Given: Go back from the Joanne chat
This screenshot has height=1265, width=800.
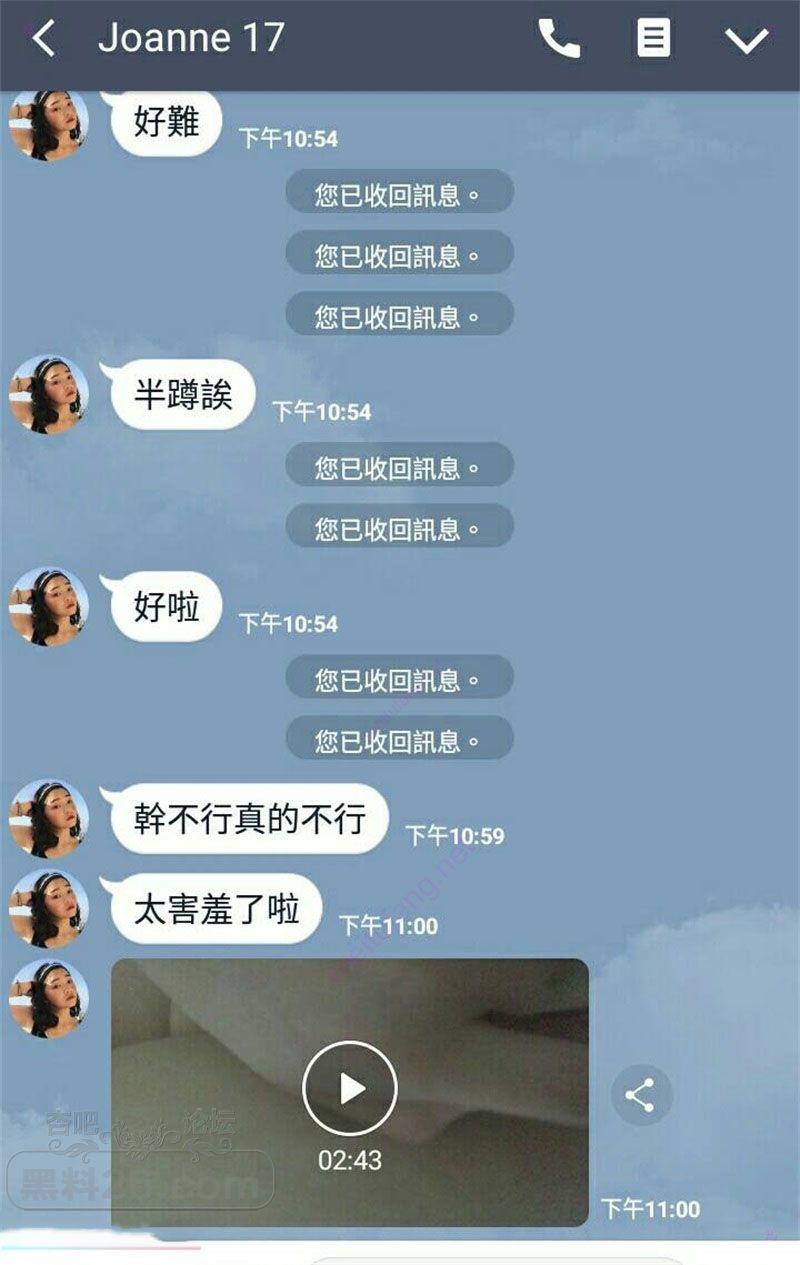Looking at the screenshot, I should 43,40.
